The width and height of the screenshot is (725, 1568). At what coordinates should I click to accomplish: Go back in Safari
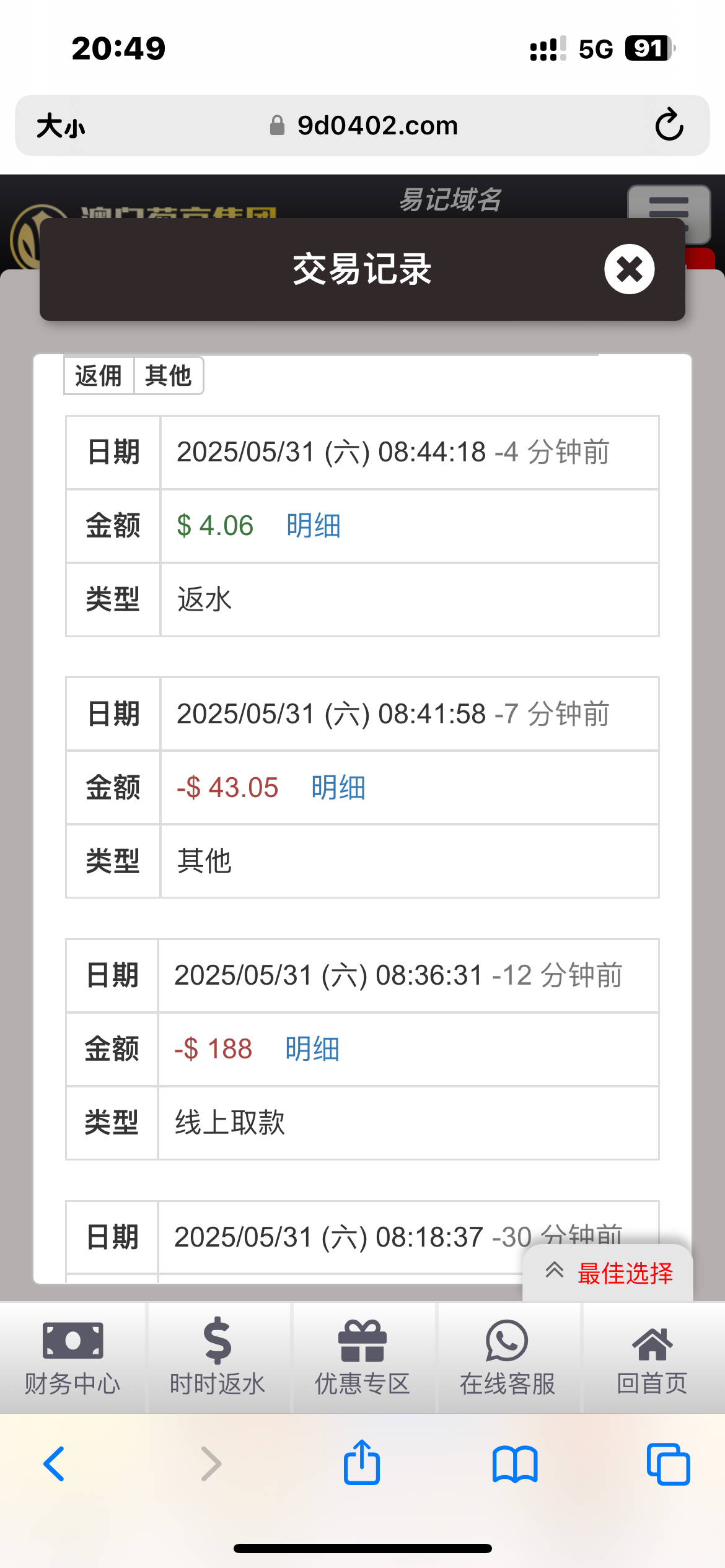click(55, 1464)
